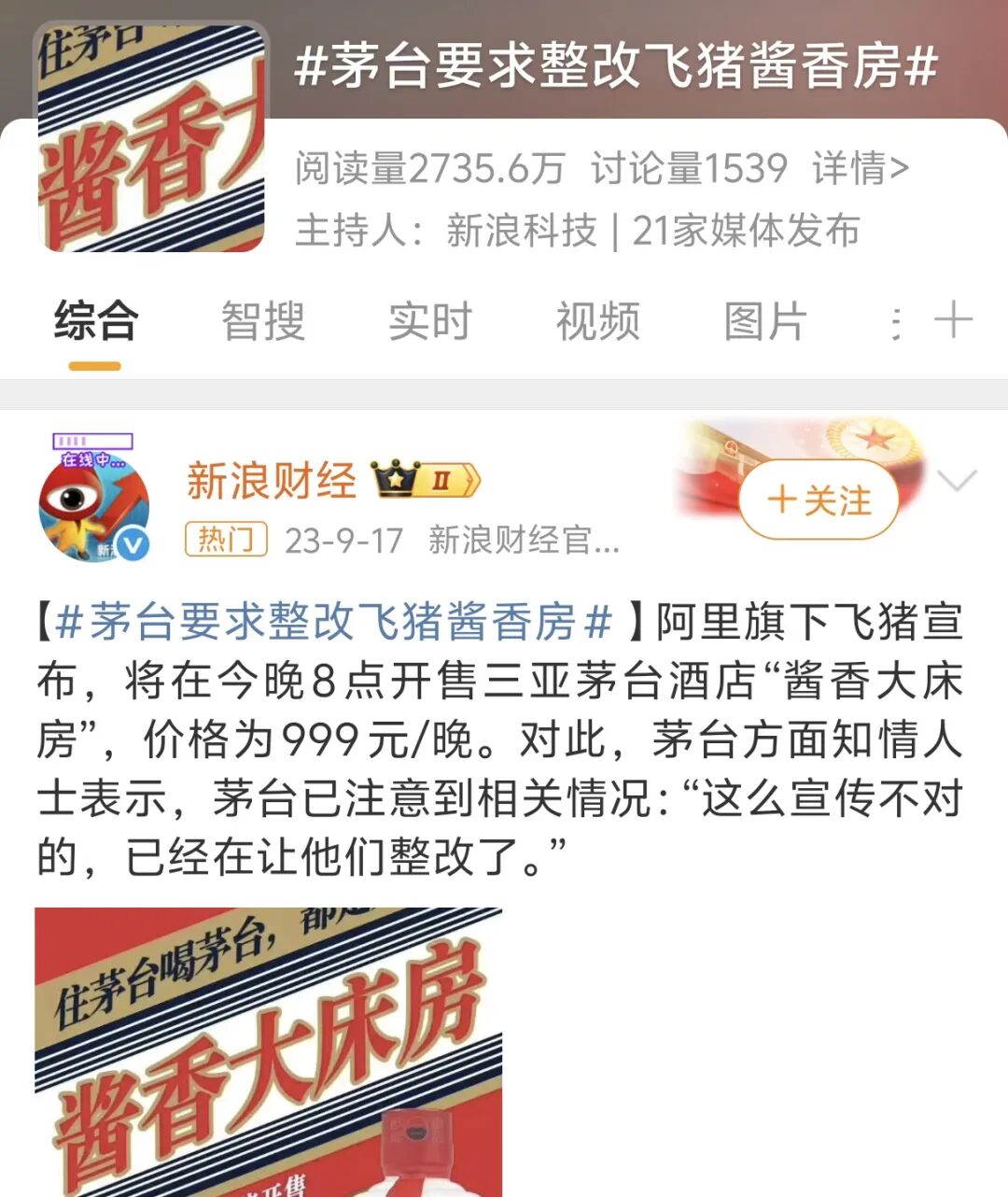
Task: Open the 详情 topic details link
Action: tap(860, 169)
